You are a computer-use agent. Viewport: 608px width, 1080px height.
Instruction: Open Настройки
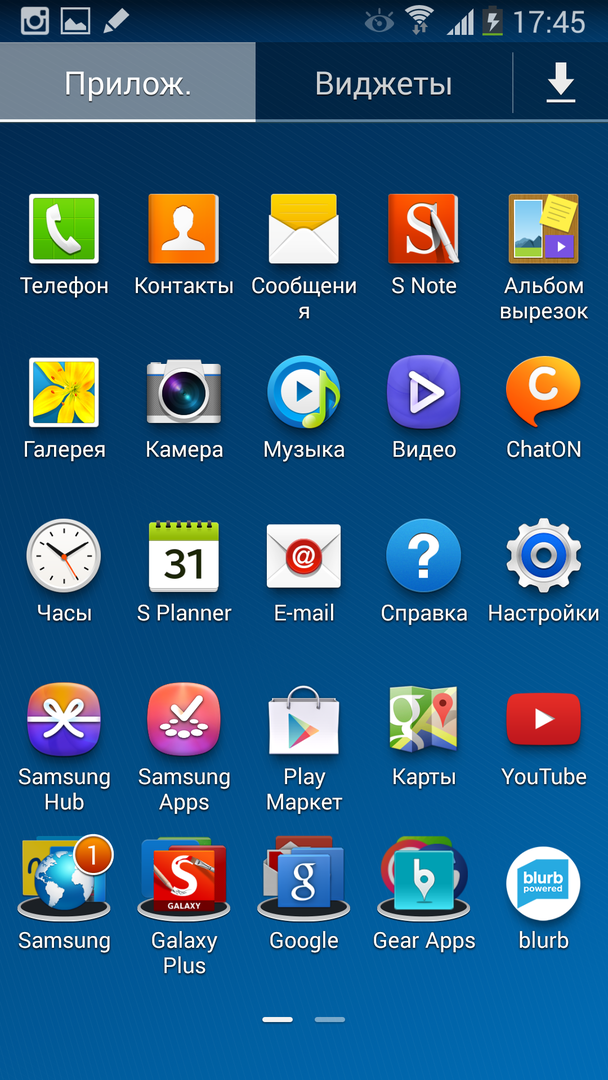coord(544,557)
